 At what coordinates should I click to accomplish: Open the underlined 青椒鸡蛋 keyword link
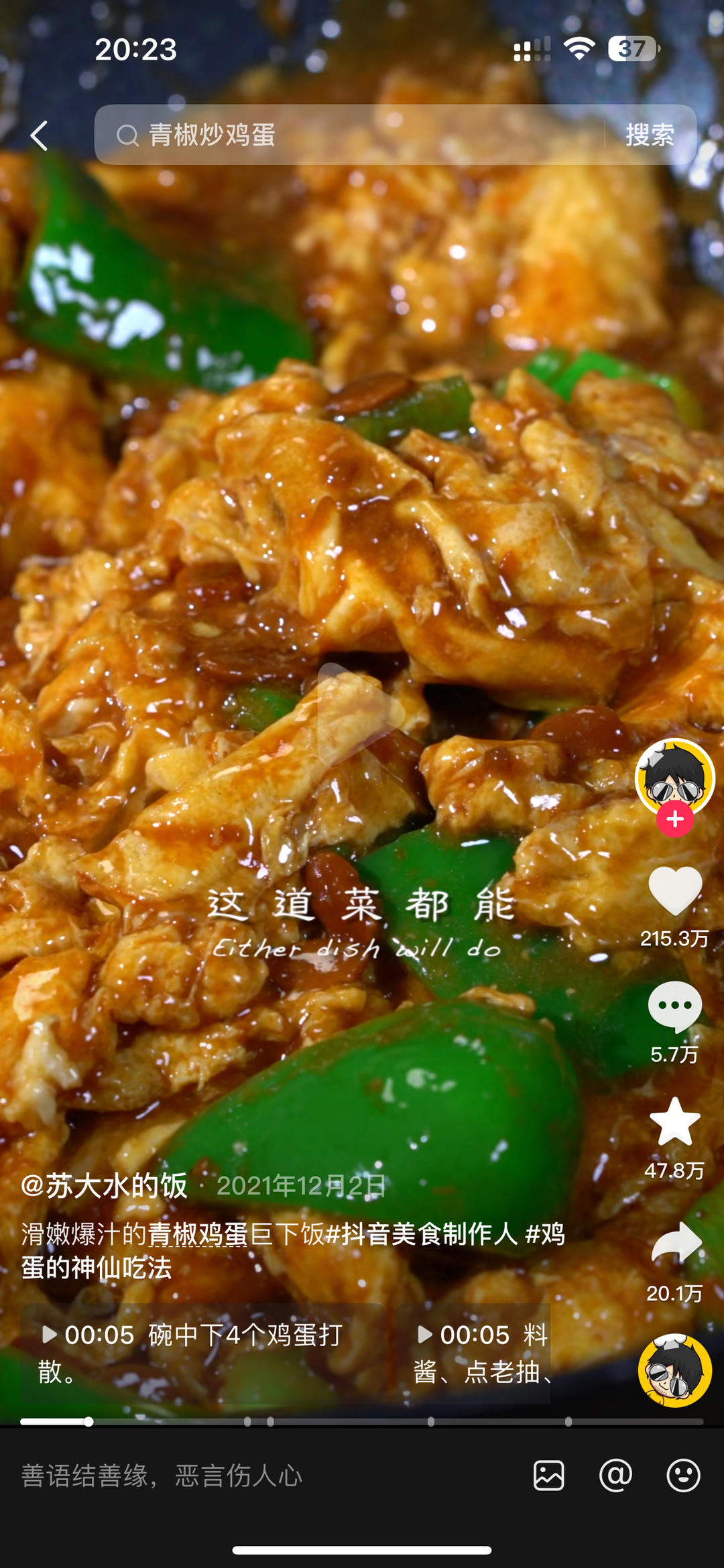[x=198, y=1233]
